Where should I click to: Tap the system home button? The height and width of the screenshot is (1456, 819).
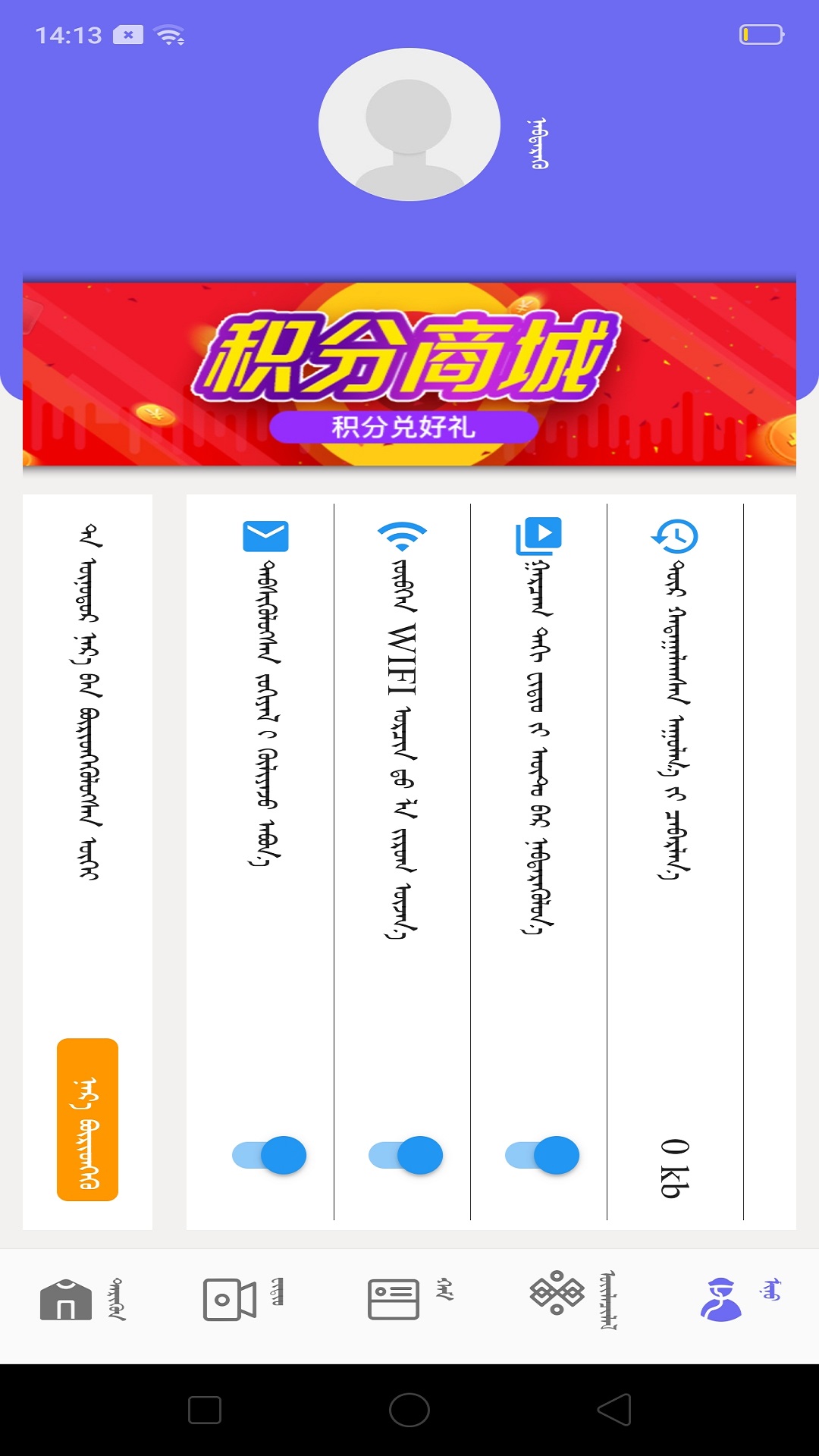pos(409,1410)
